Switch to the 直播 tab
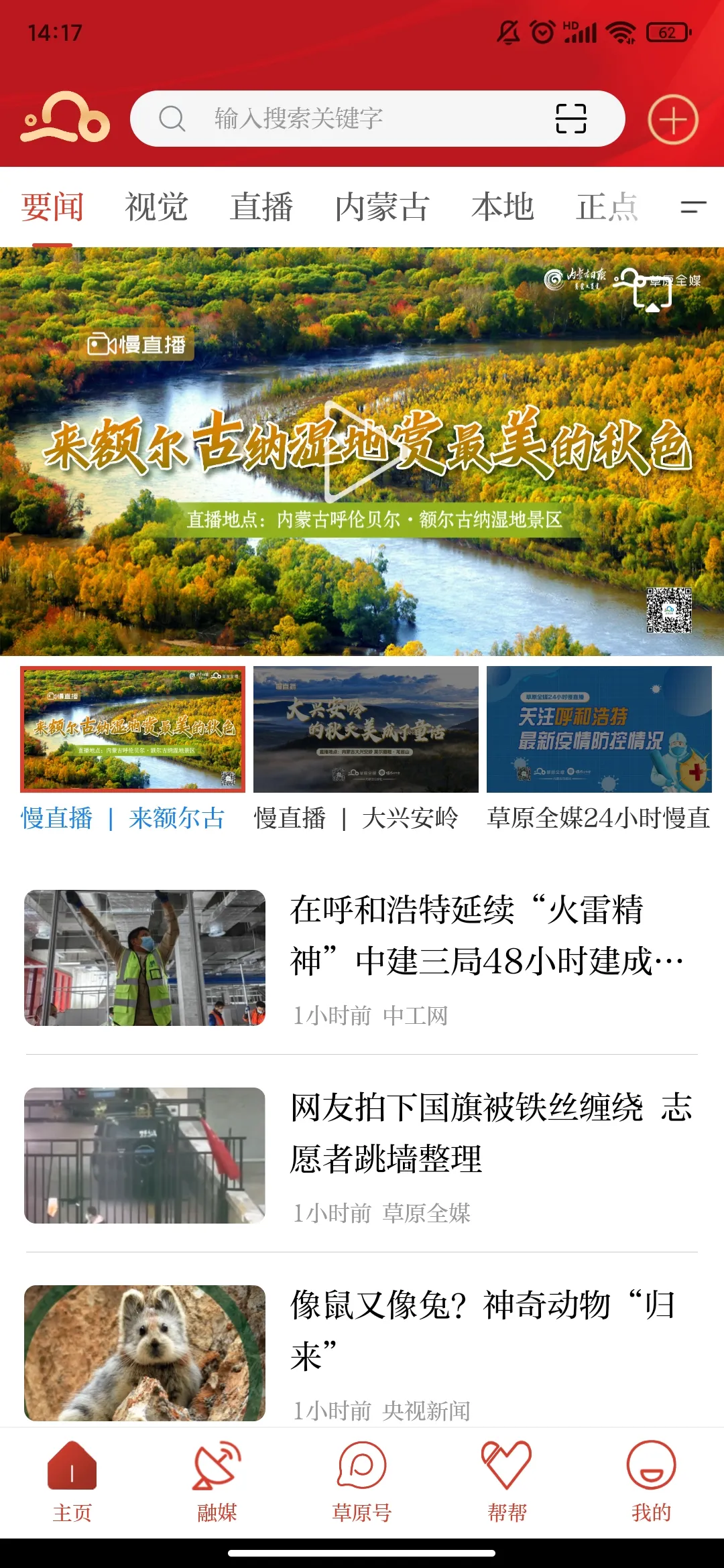Screen dimensions: 724x1568 tap(261, 207)
